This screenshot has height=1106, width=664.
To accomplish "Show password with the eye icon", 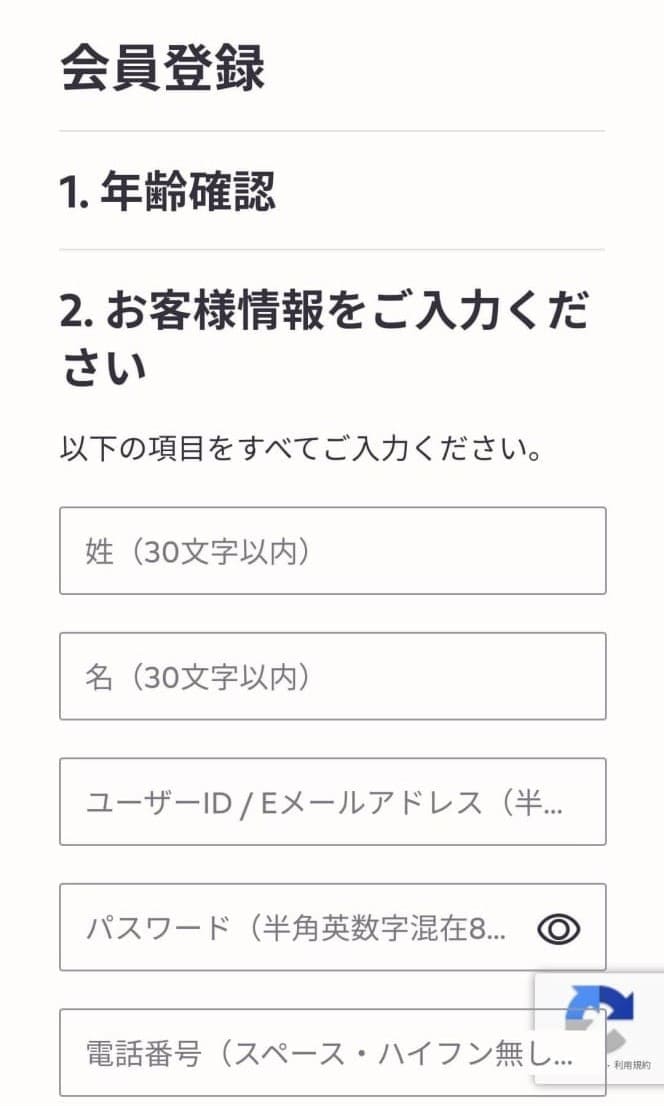I will tap(558, 929).
